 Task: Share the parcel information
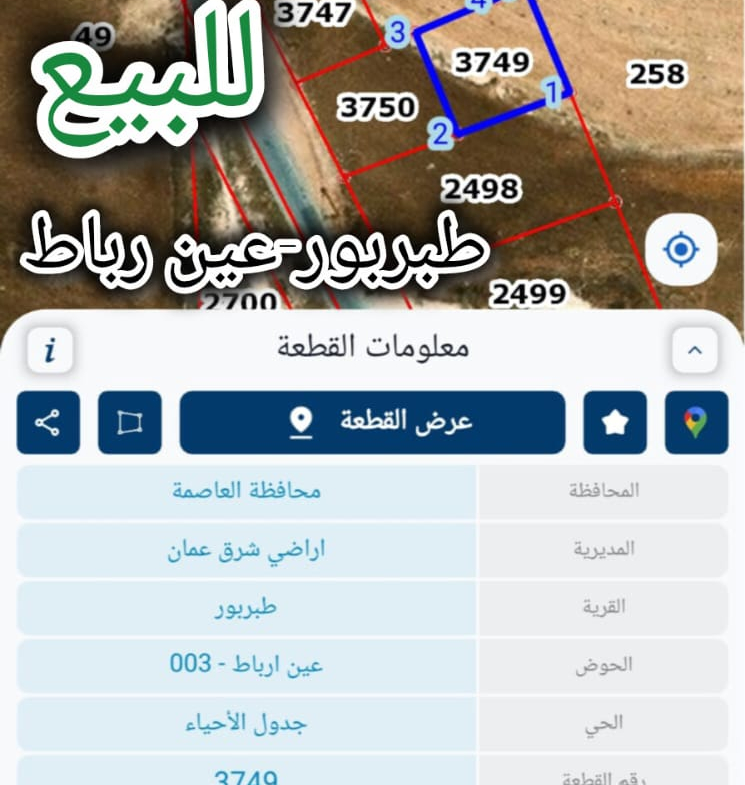[48, 423]
